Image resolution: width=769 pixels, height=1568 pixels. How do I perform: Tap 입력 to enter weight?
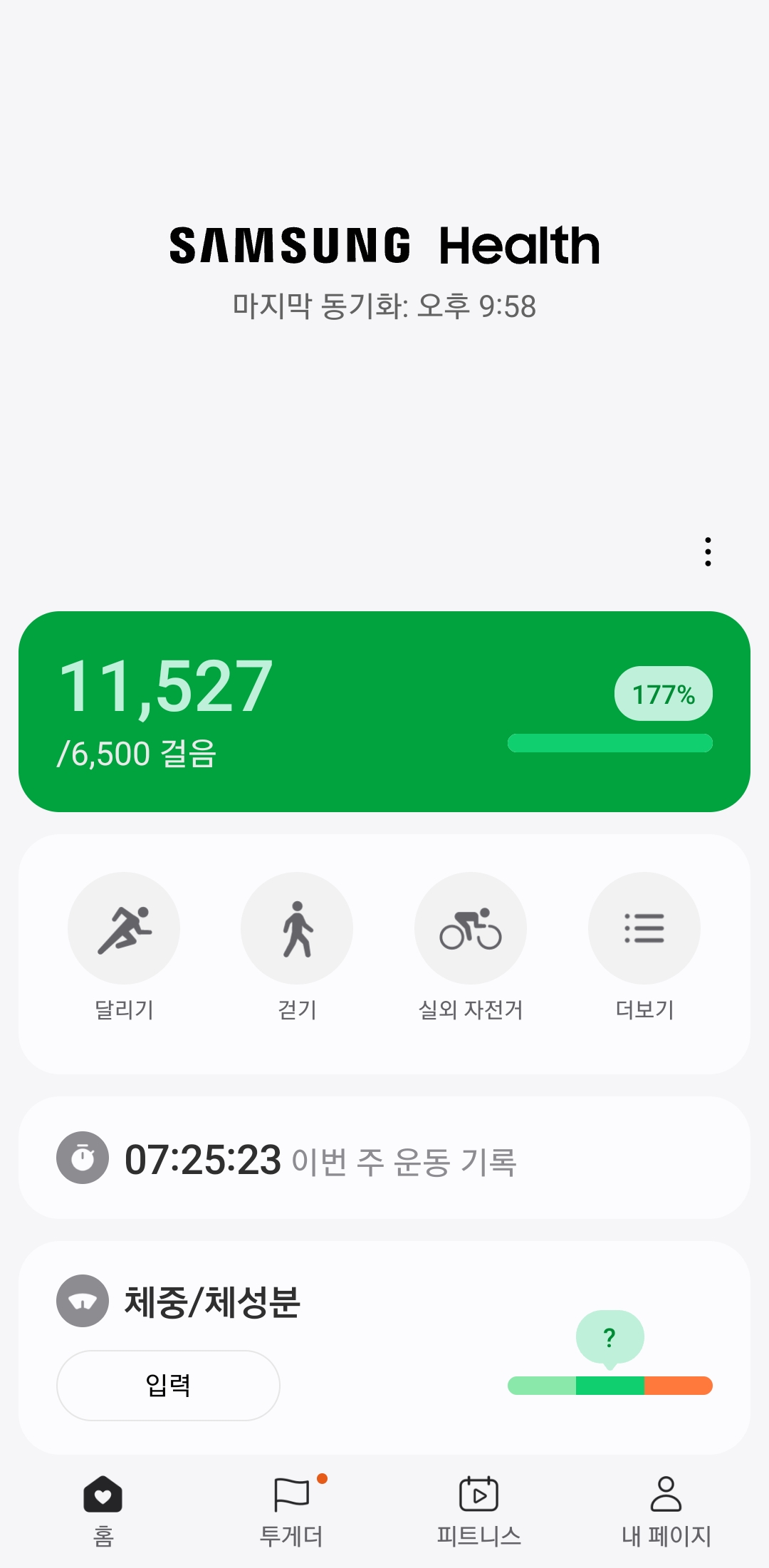168,1385
